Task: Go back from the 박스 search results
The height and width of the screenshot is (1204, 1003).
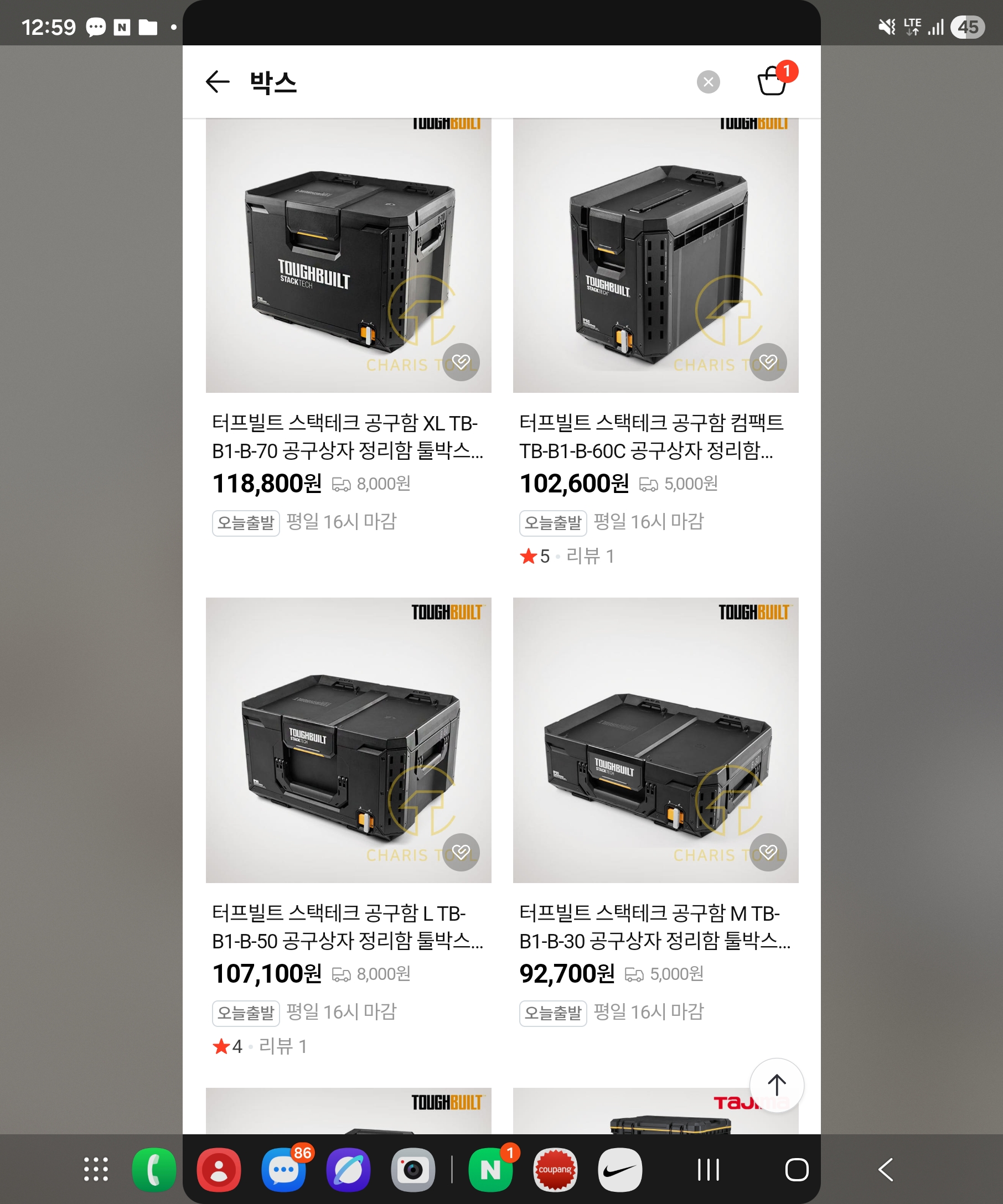Action: click(218, 82)
